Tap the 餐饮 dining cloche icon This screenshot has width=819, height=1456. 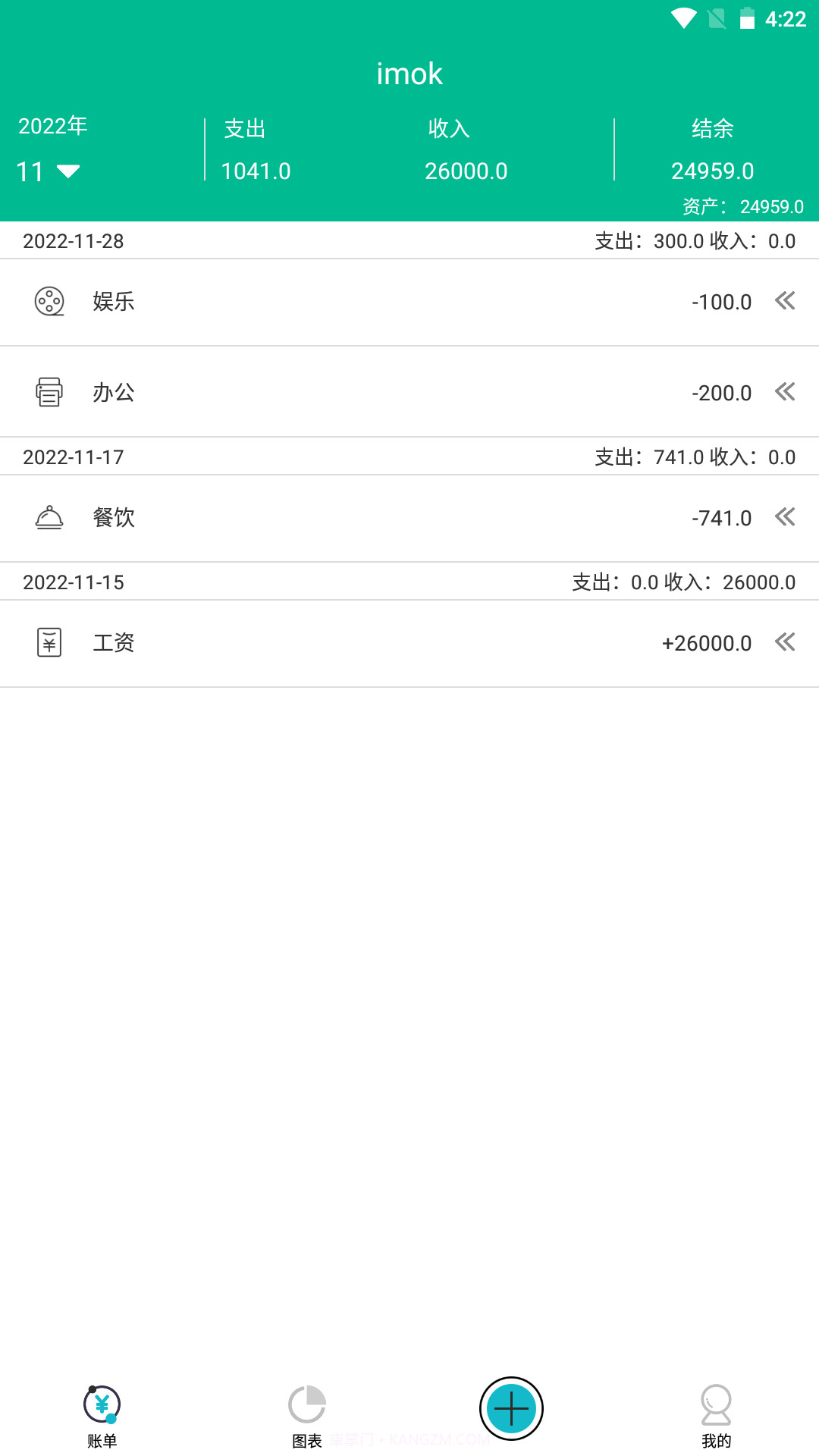pyautogui.click(x=49, y=518)
